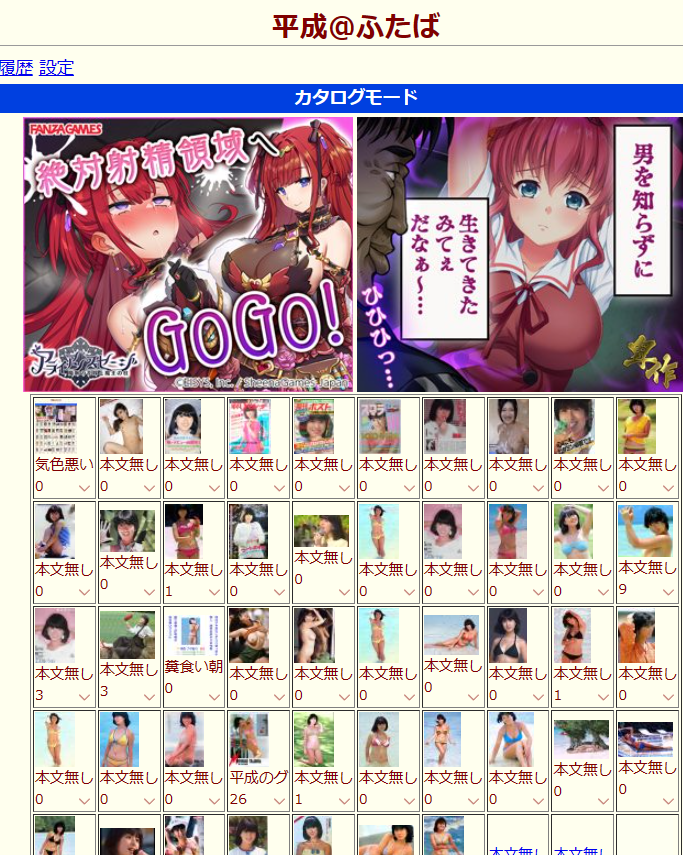Expand the chevron under the 気色悪い thread
The height and width of the screenshot is (855, 683).
point(84,488)
